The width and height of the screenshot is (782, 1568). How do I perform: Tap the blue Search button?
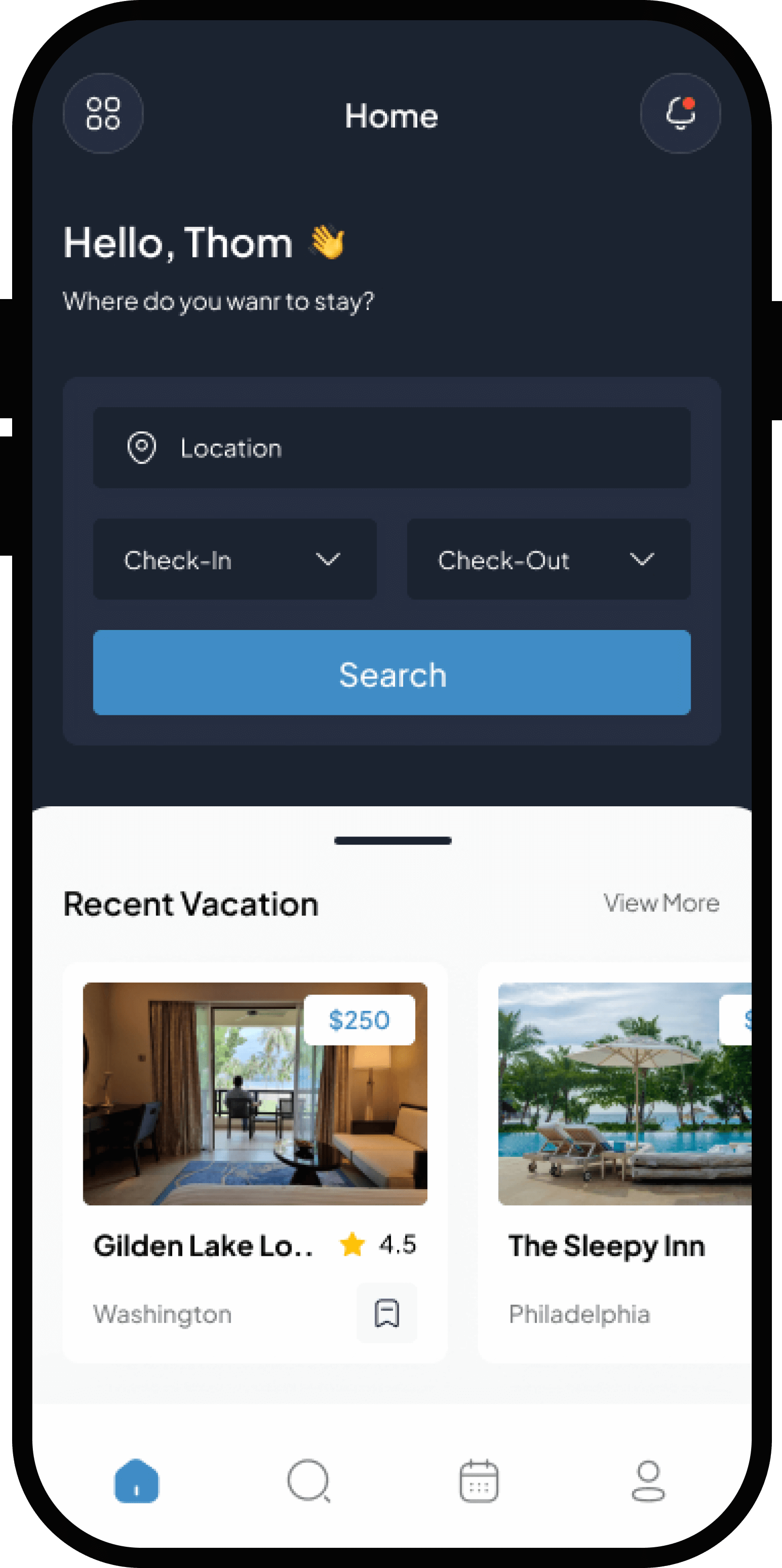392,672
